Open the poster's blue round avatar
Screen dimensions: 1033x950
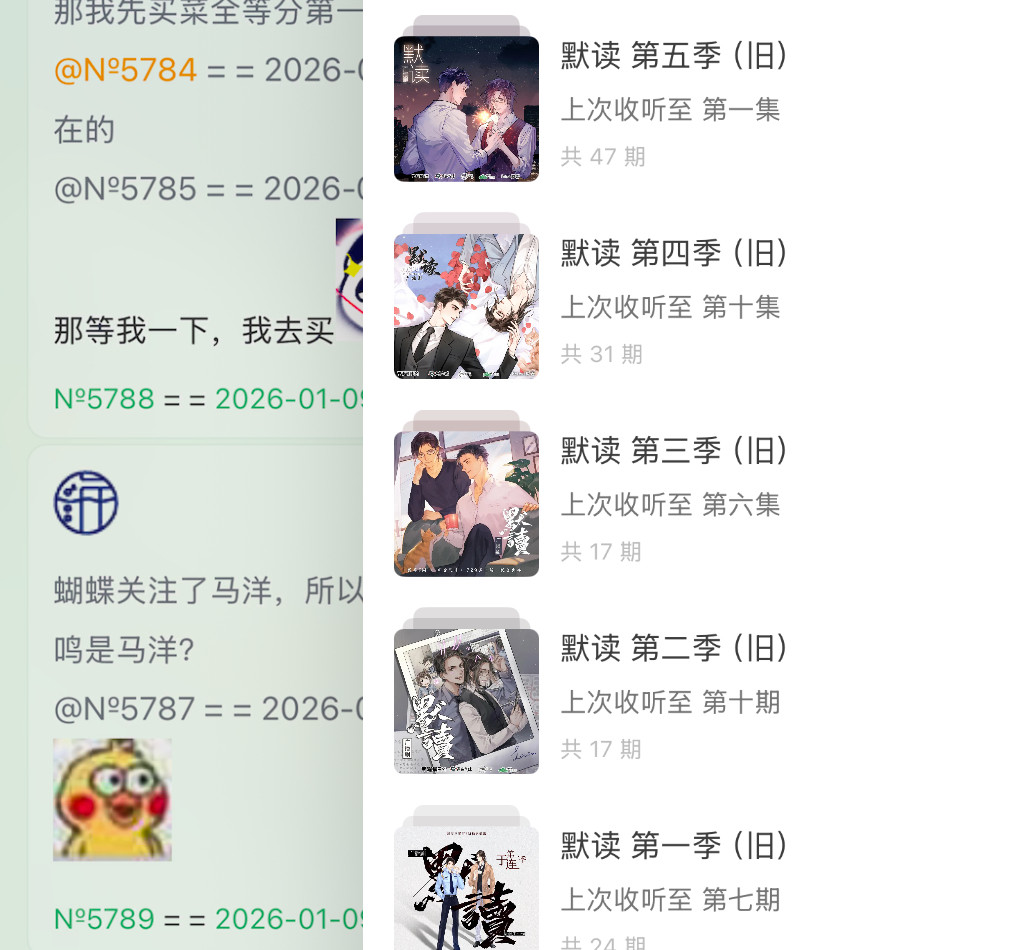click(86, 502)
